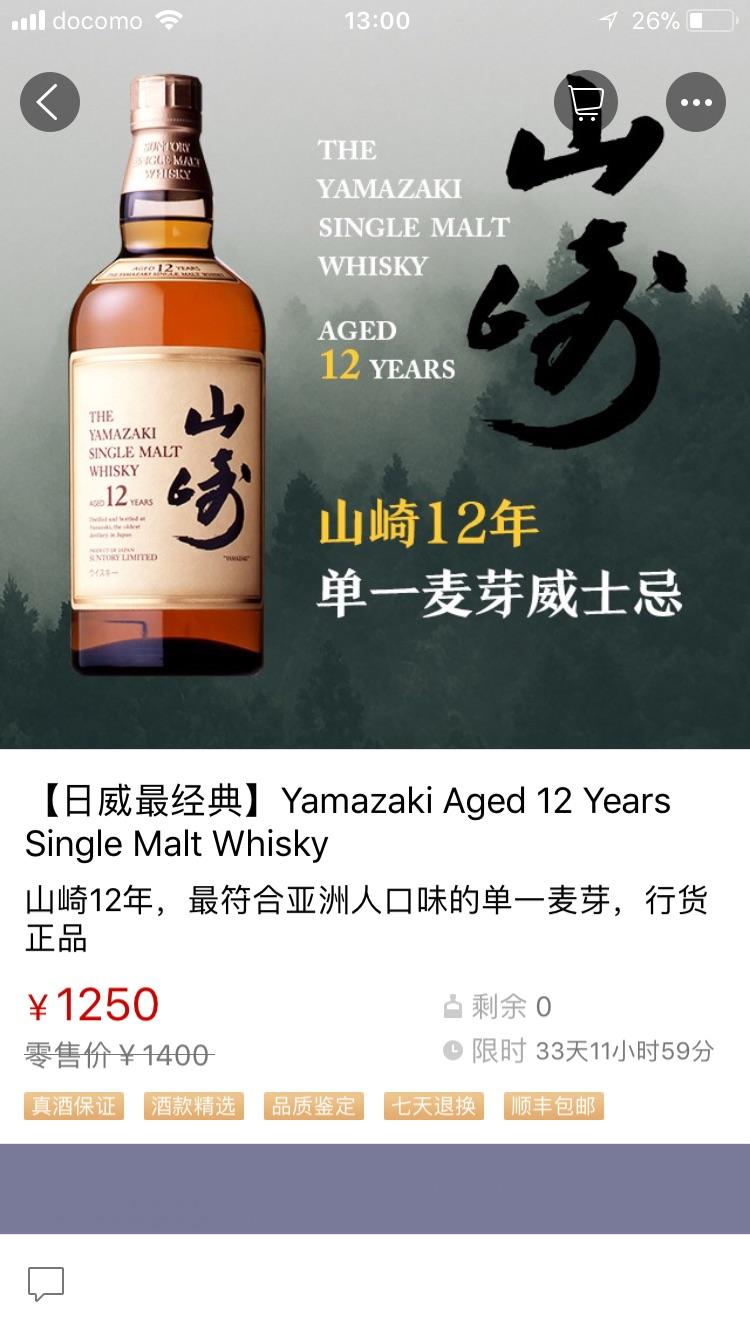Select the 真酒保证 guarantee tag

(73, 1106)
